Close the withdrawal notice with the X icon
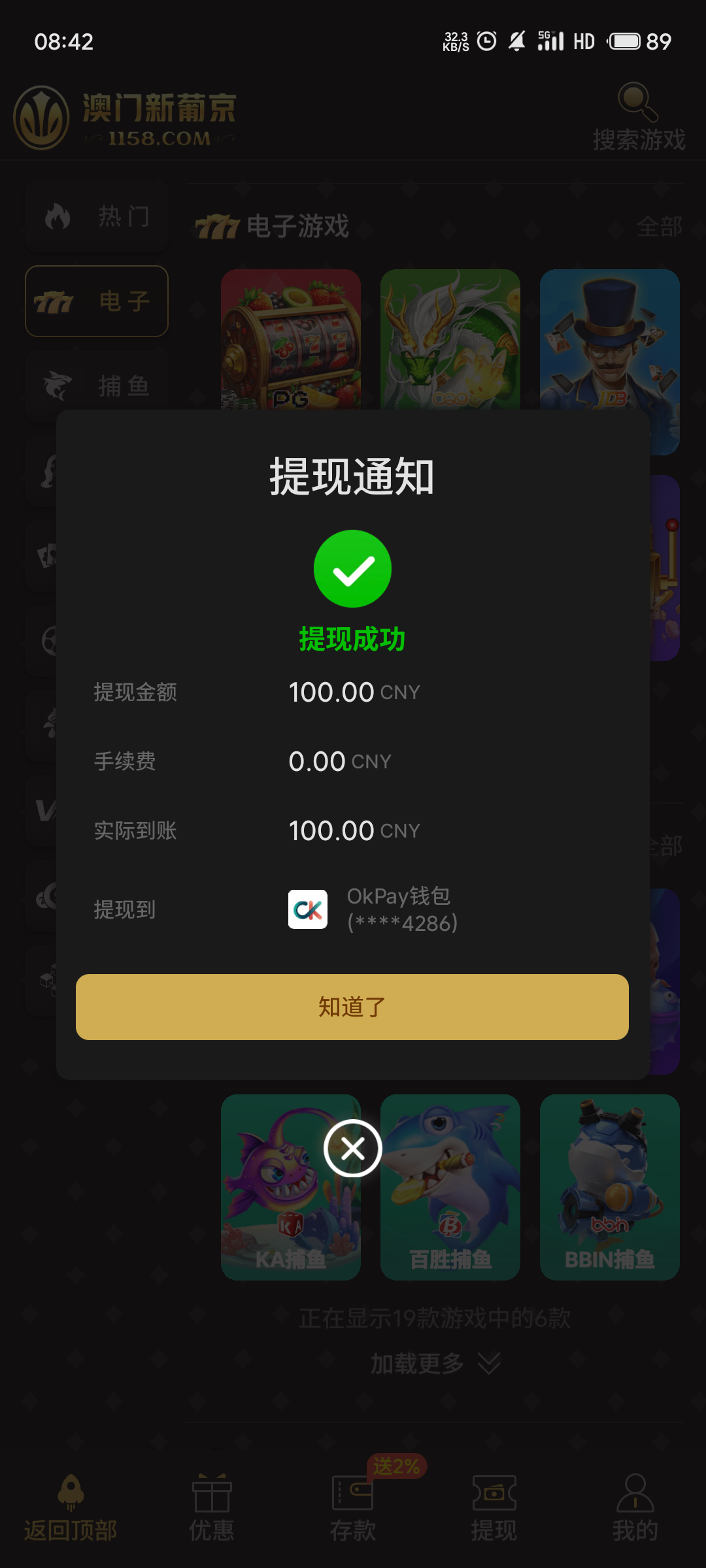The width and height of the screenshot is (706, 1568). pyautogui.click(x=352, y=1148)
